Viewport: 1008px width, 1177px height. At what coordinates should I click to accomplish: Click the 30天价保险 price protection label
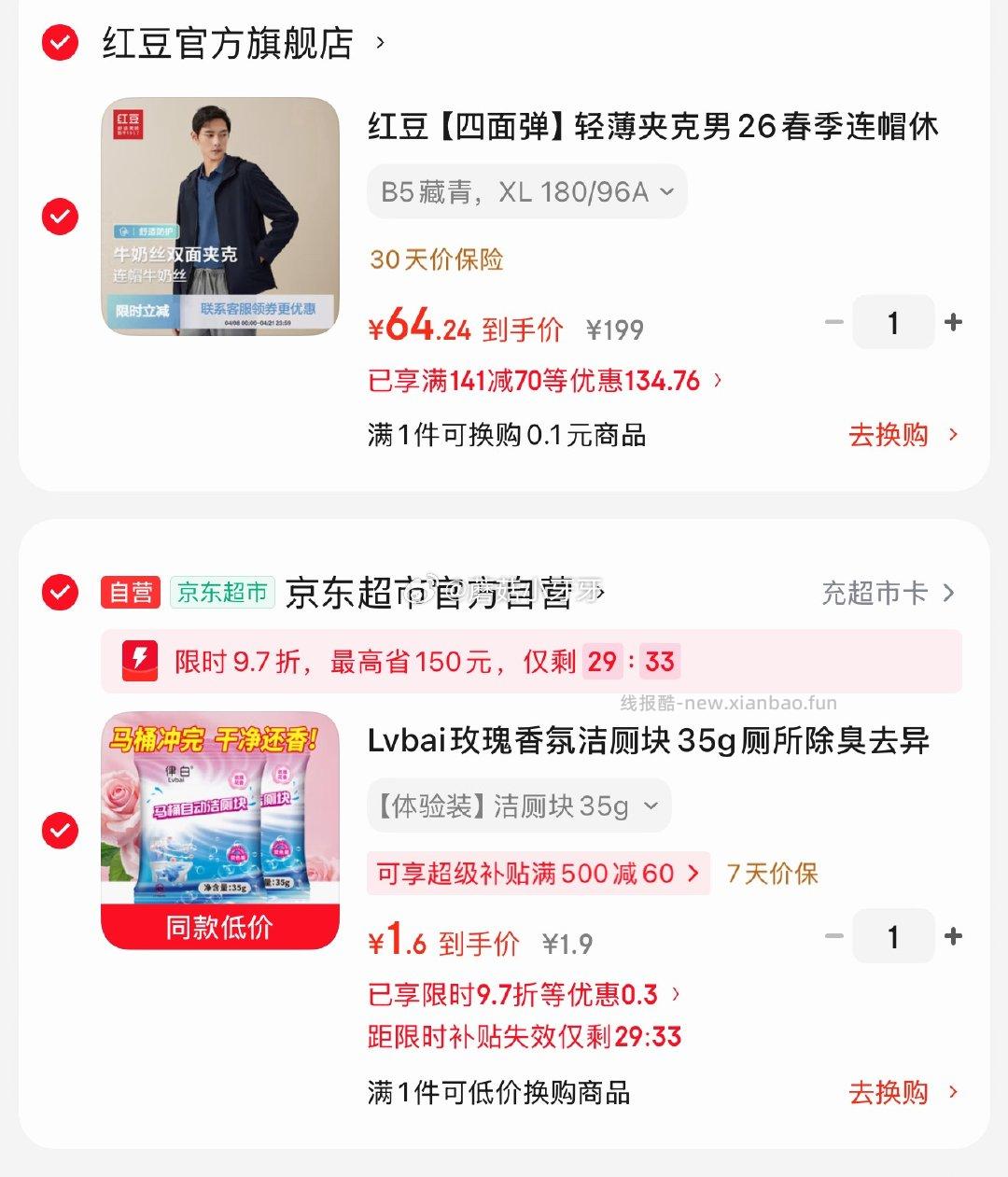click(x=435, y=260)
